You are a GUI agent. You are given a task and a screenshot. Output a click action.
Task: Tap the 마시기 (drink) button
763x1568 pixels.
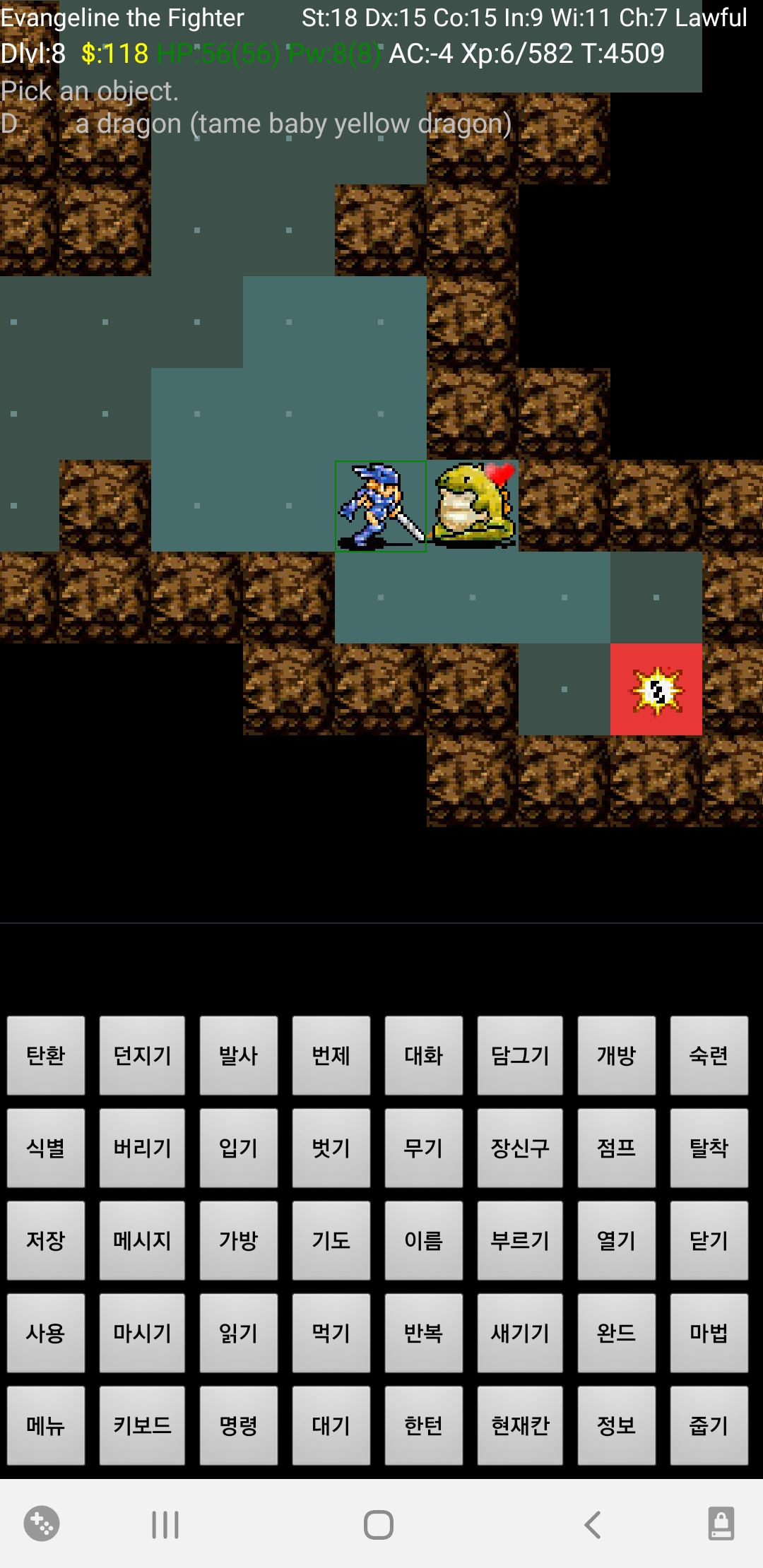point(142,1333)
